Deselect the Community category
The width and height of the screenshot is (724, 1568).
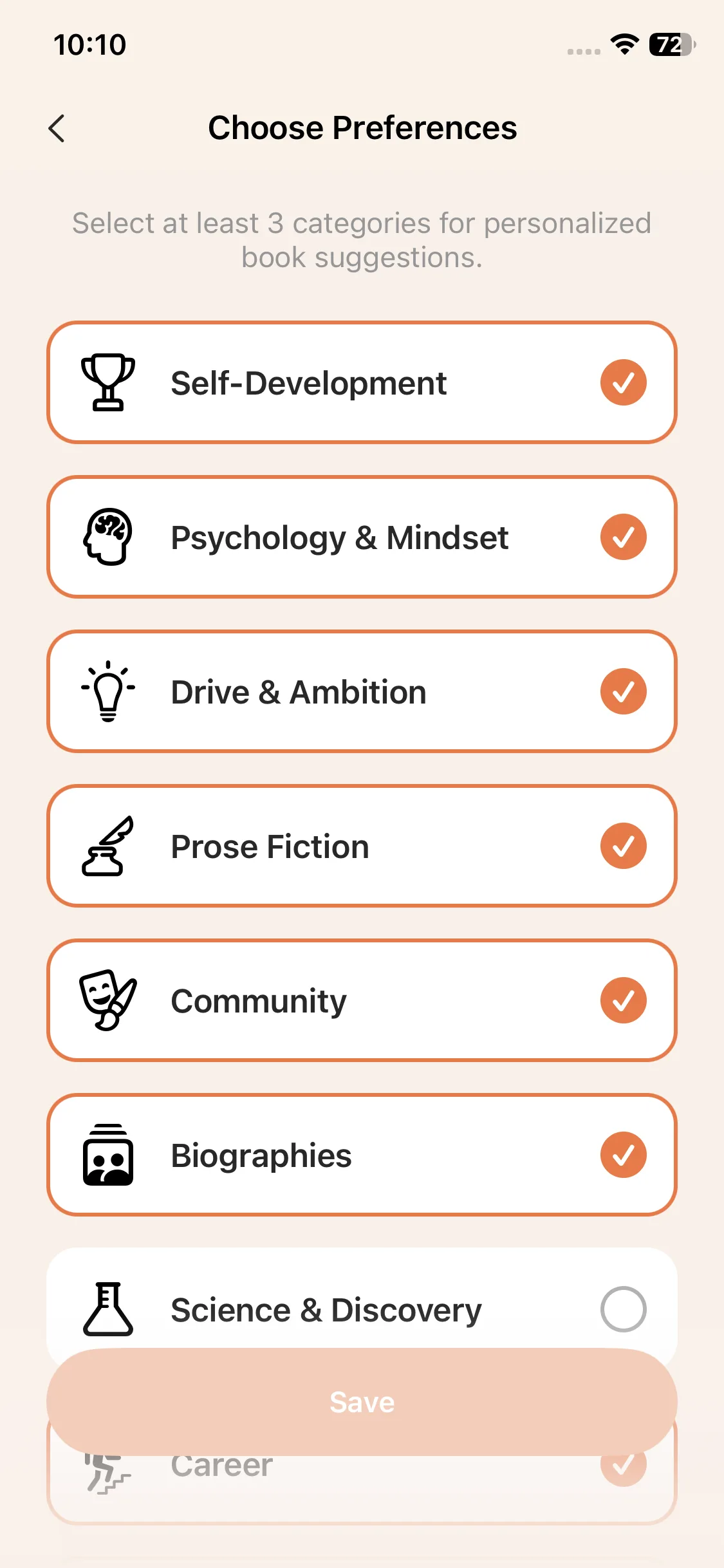[622, 1000]
